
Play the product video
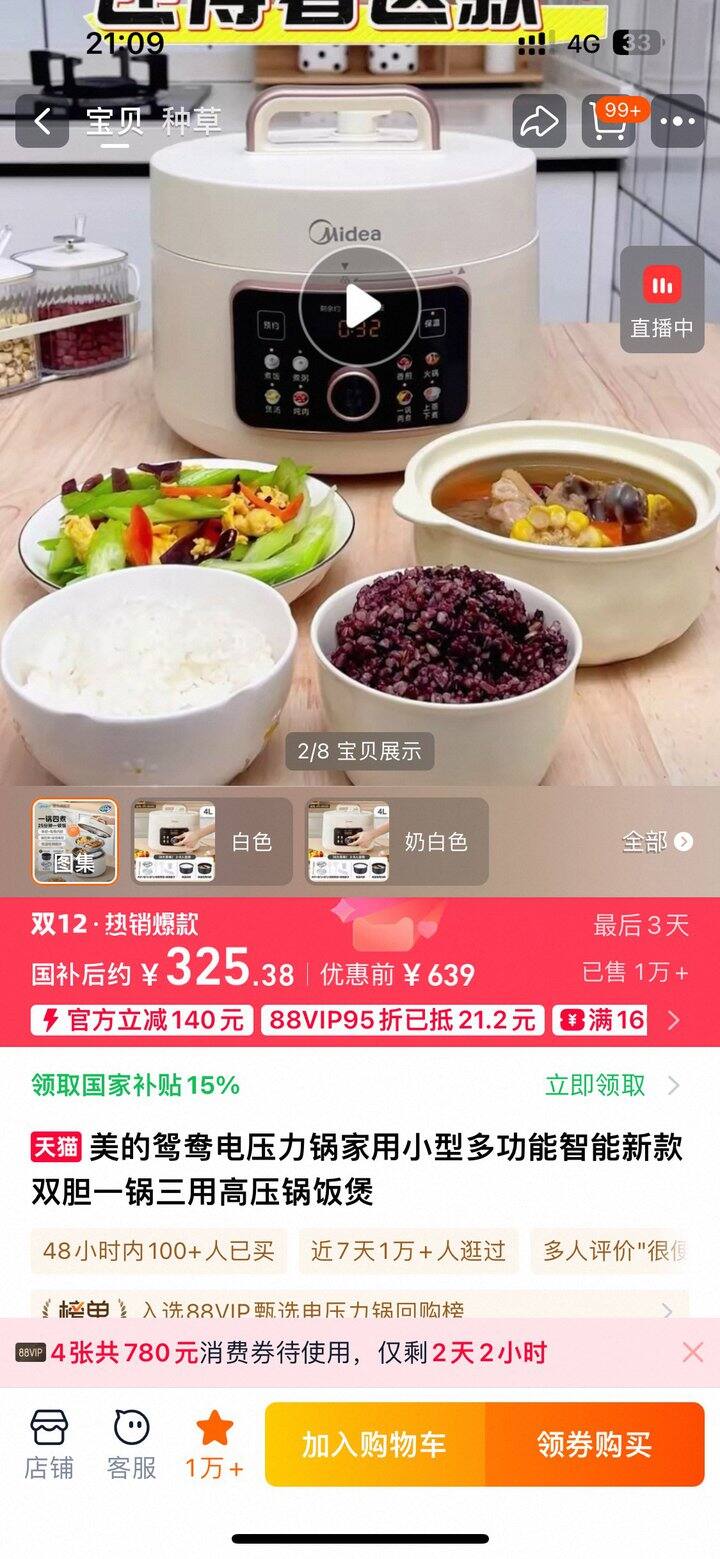(359, 306)
